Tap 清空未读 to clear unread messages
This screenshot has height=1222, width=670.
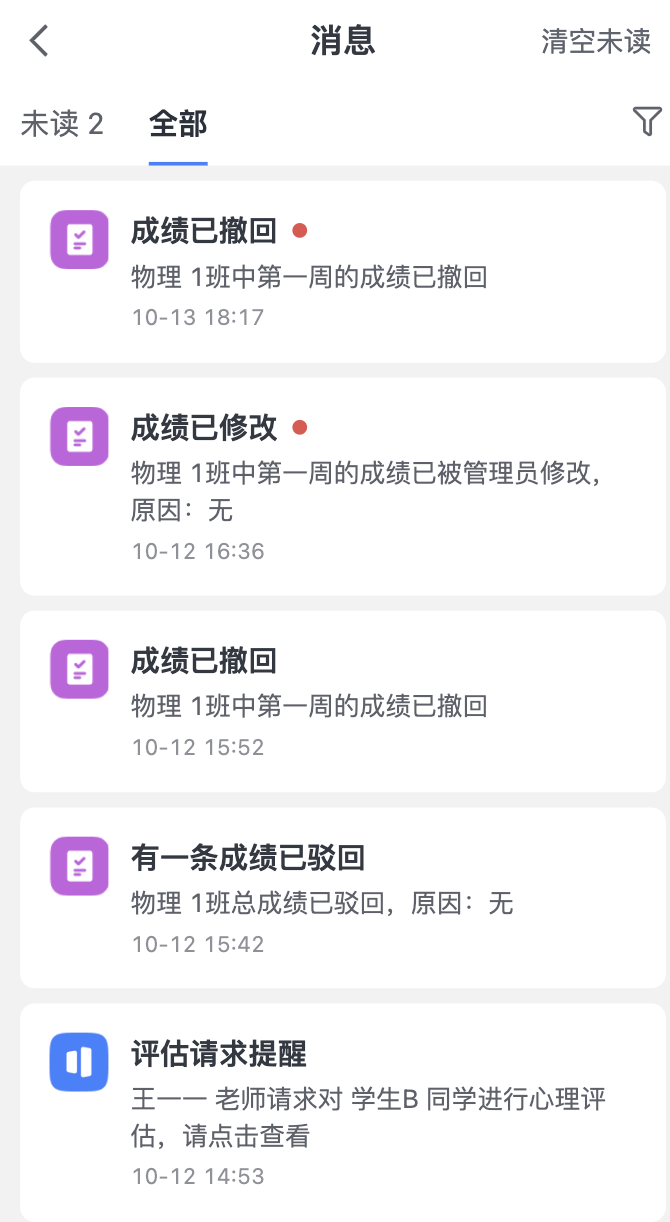[596, 41]
